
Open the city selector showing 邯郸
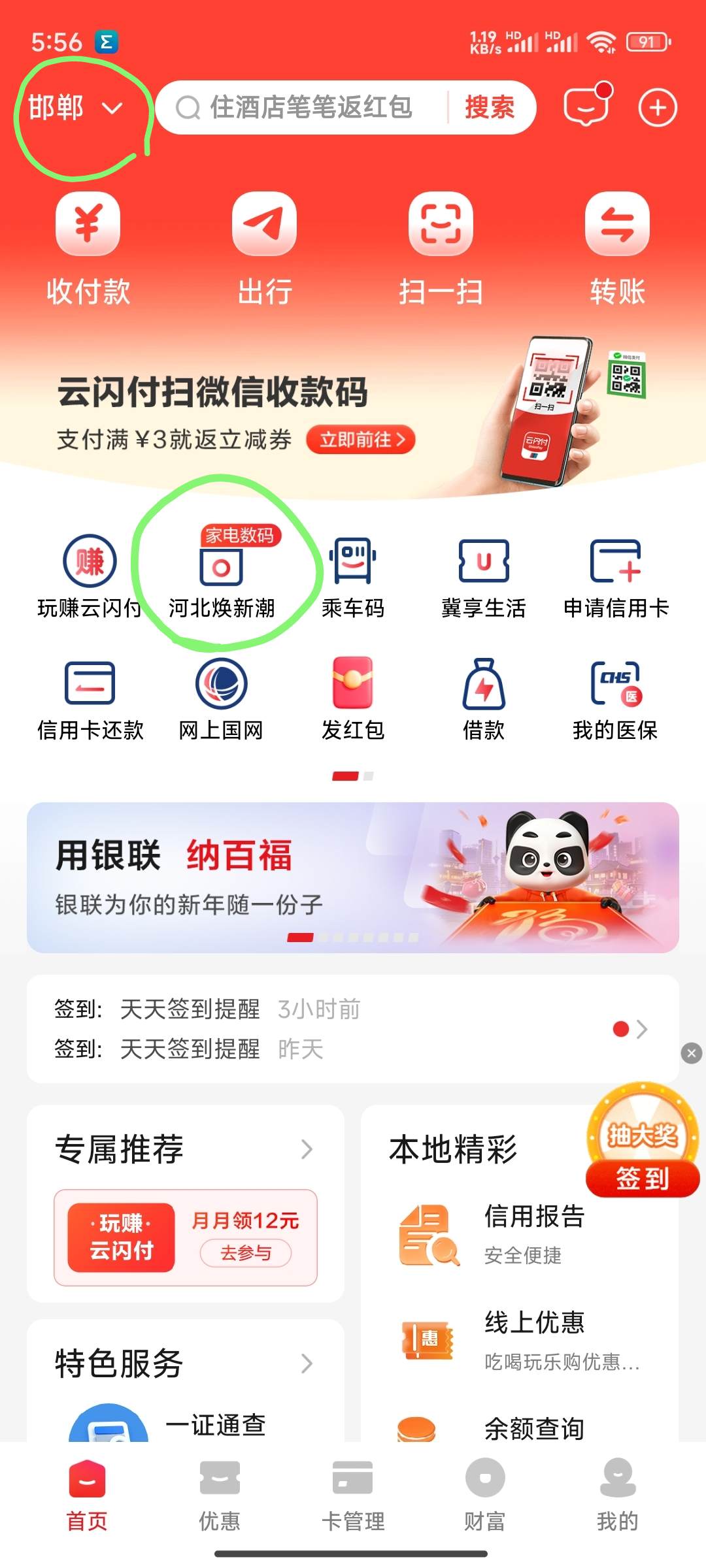(x=75, y=108)
